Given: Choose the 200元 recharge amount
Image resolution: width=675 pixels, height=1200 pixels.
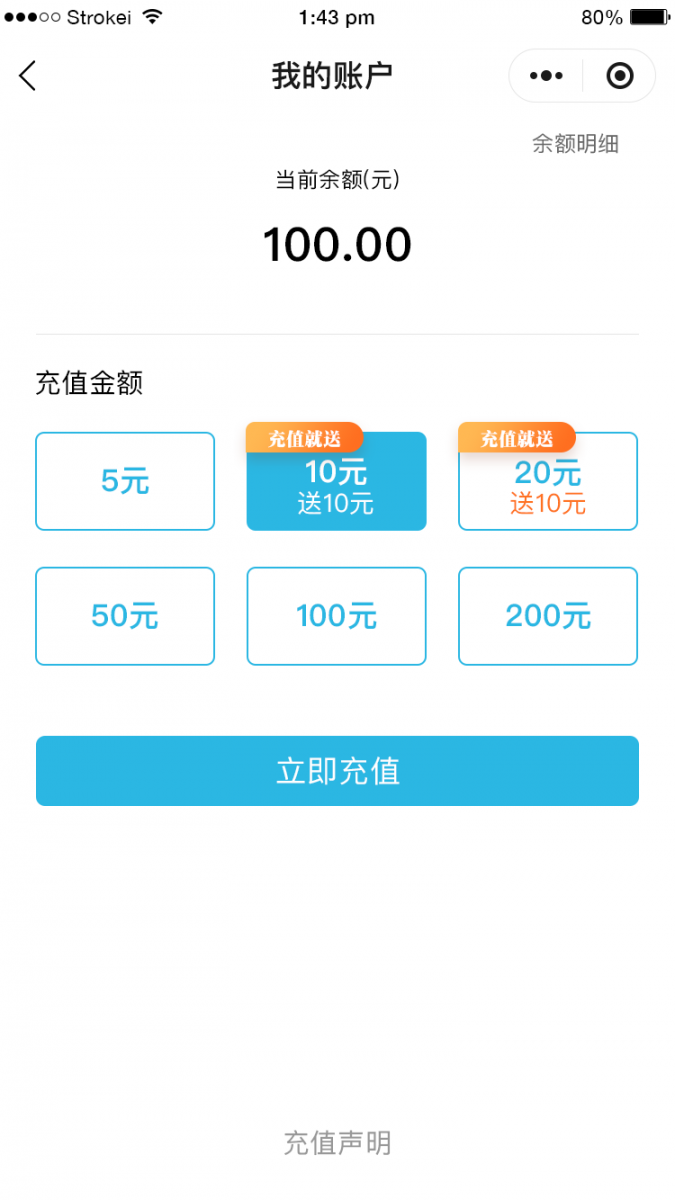Looking at the screenshot, I should click(548, 616).
